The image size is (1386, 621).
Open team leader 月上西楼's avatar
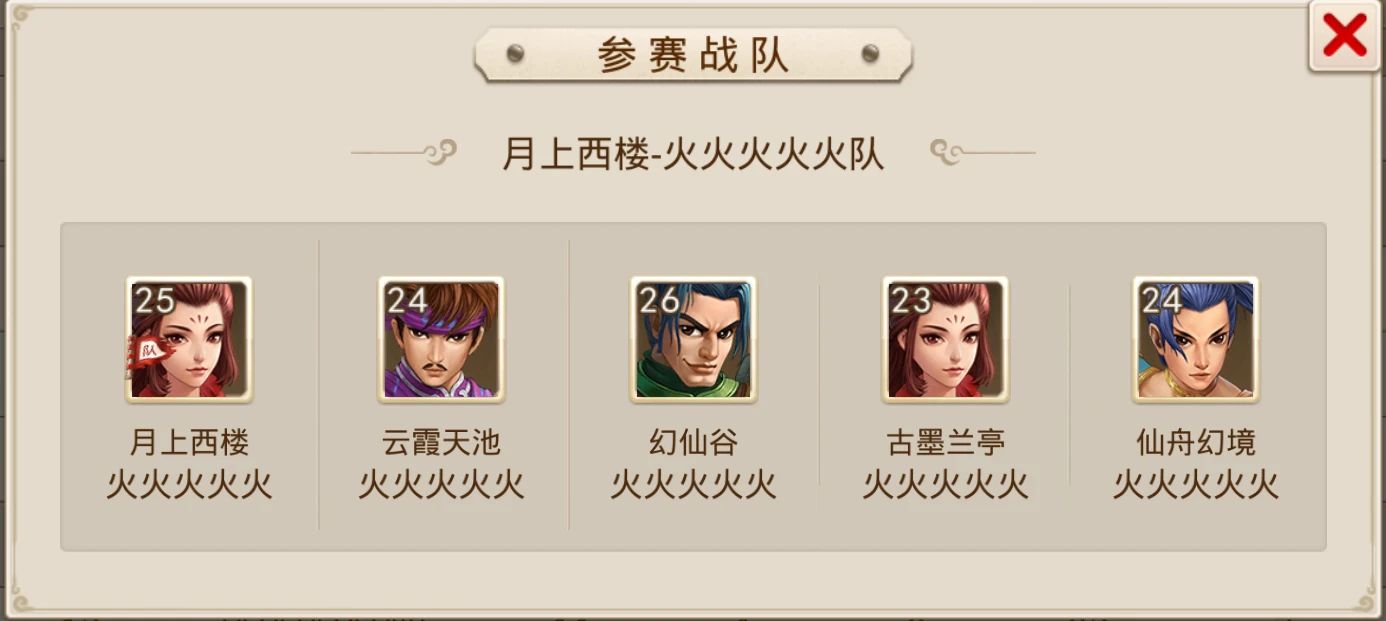189,340
